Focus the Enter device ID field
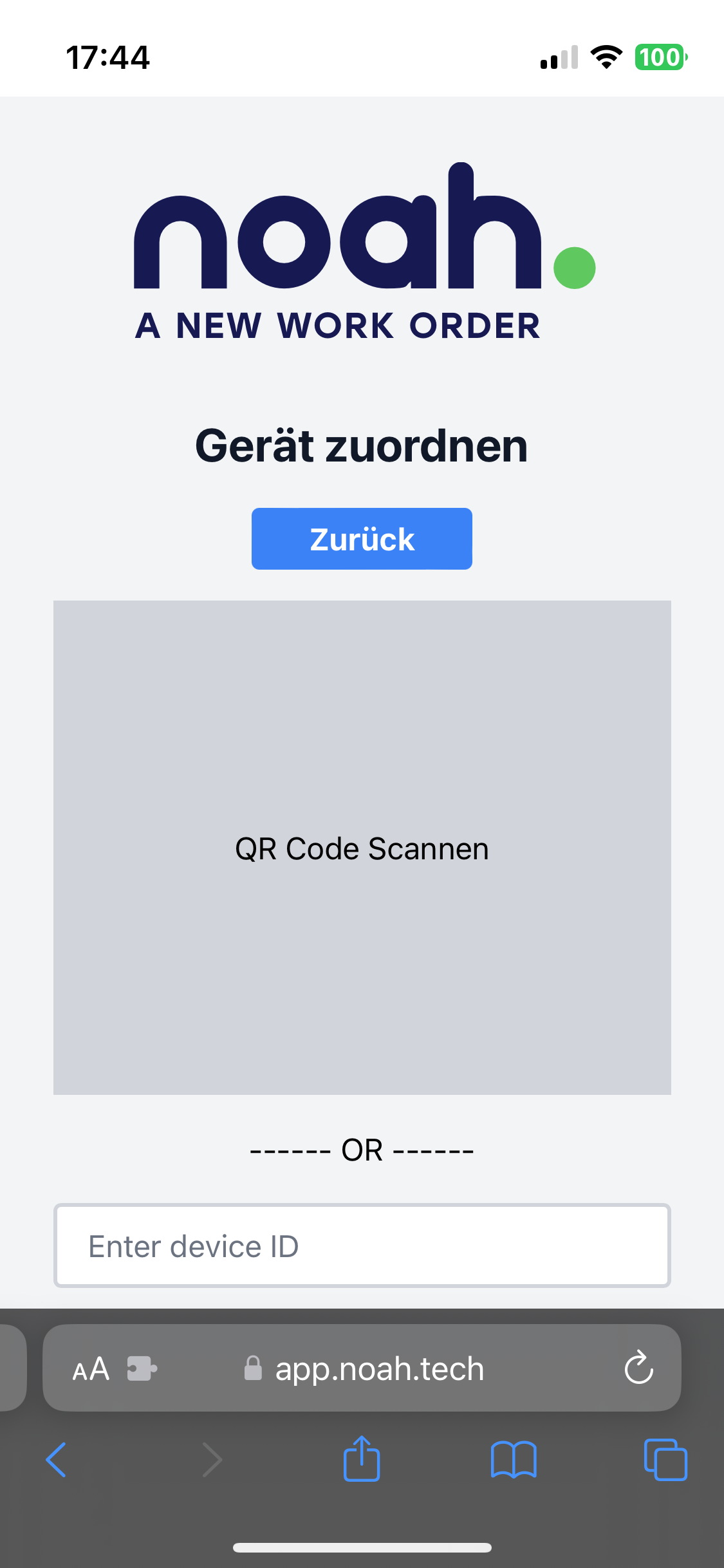The image size is (724, 1568). pyautogui.click(x=362, y=1246)
